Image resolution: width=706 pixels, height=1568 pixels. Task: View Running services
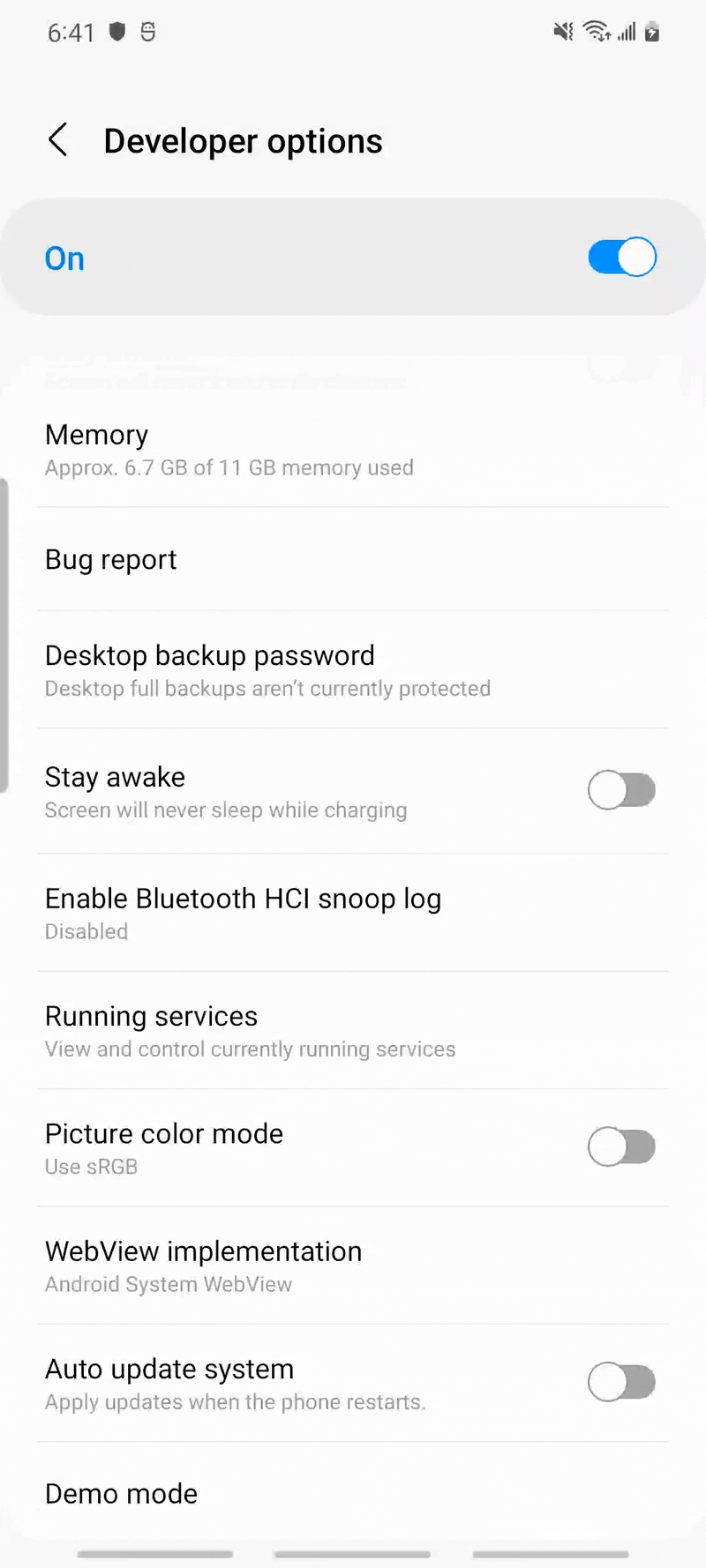tap(250, 1031)
